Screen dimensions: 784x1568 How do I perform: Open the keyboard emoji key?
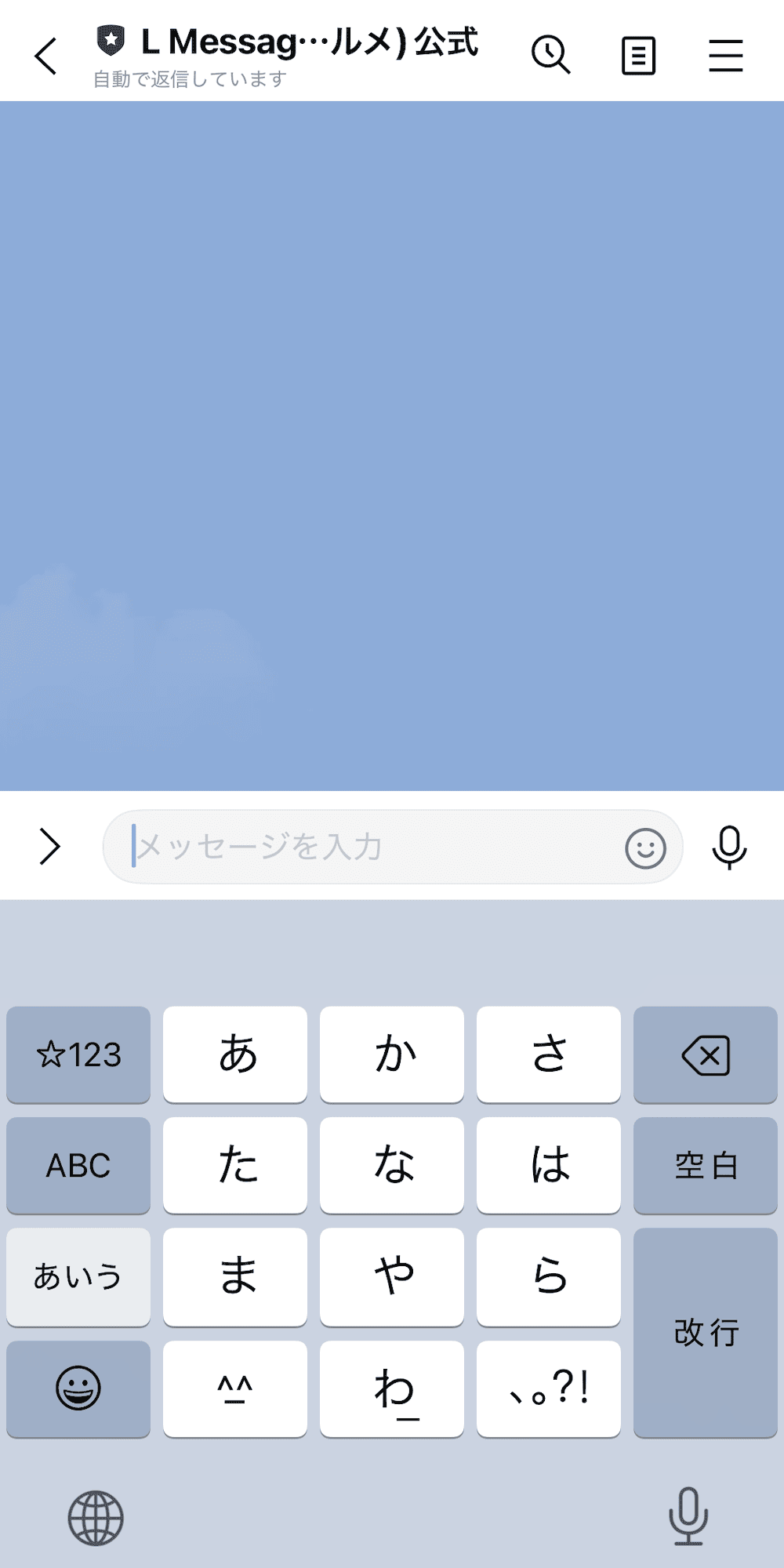(78, 1388)
